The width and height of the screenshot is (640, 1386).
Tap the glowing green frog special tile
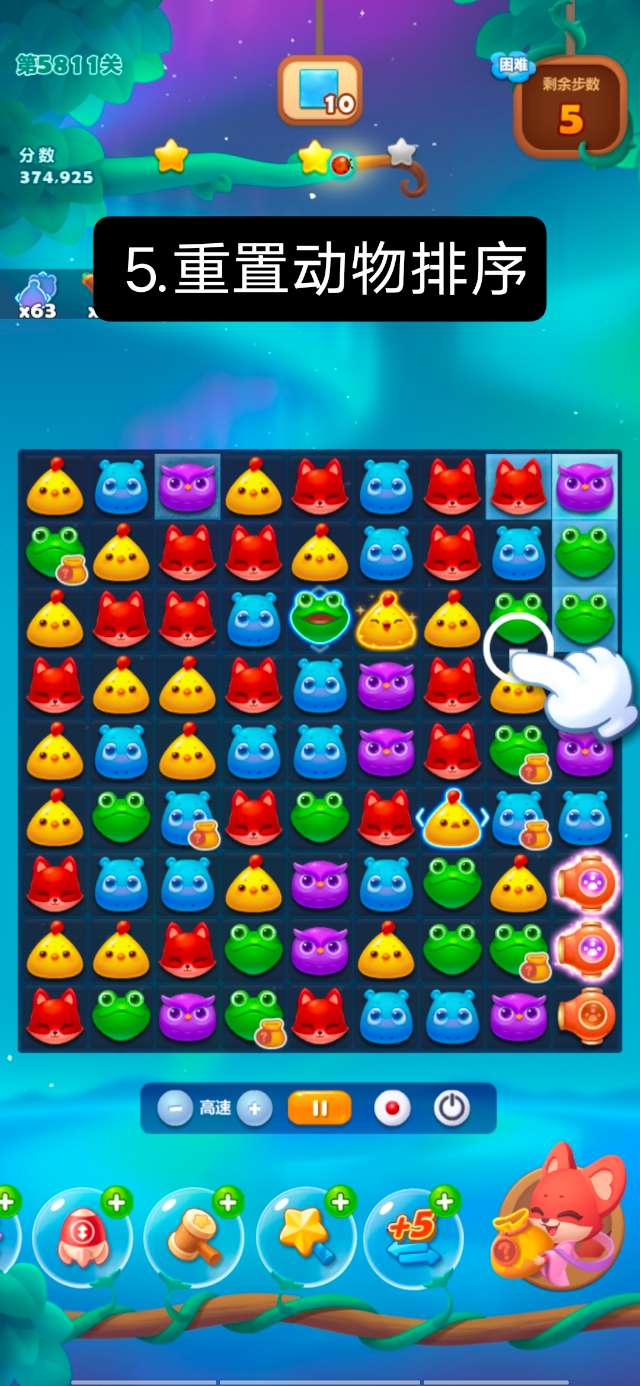(320, 617)
